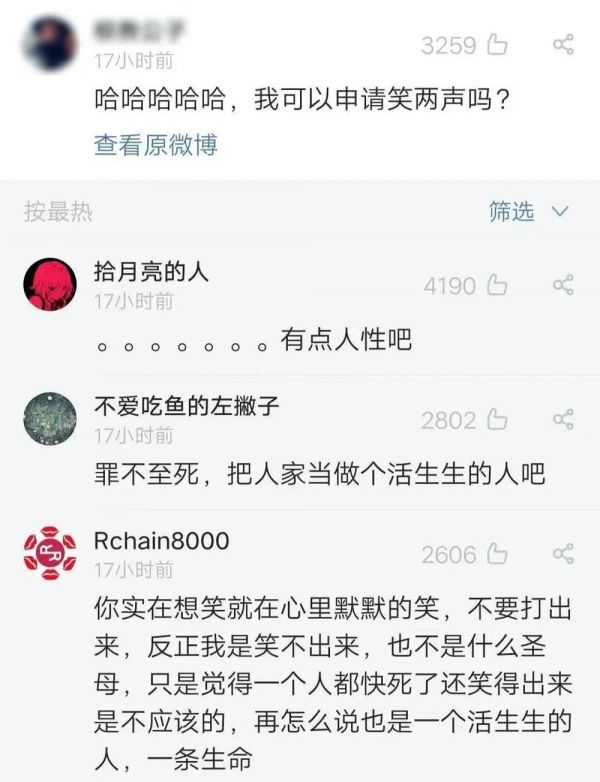Open 不爱吃鱼的左撇子's profile avatar
Screen dimensions: 600x782
click(x=50, y=418)
